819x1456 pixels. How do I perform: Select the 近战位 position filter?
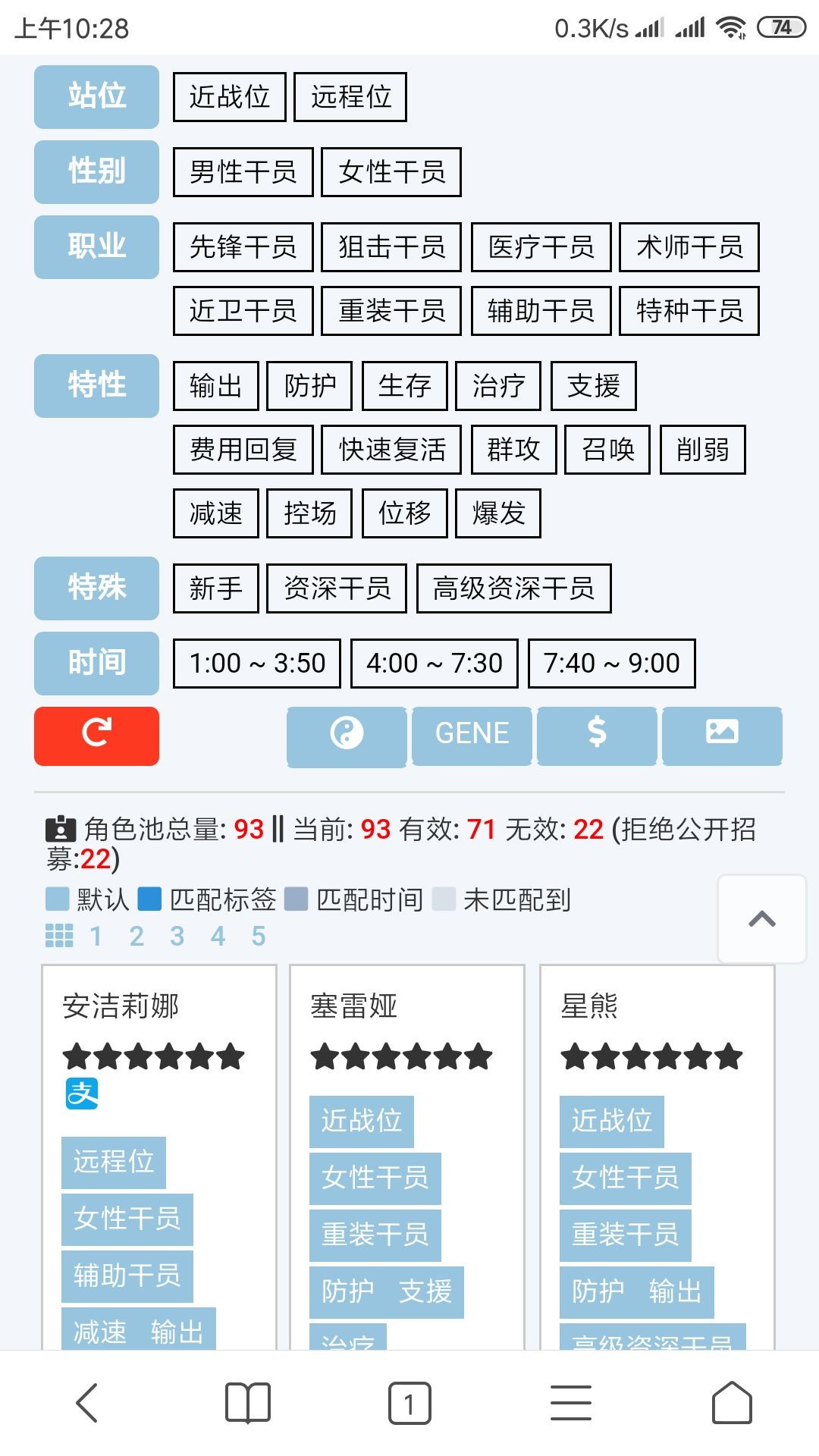click(x=229, y=97)
